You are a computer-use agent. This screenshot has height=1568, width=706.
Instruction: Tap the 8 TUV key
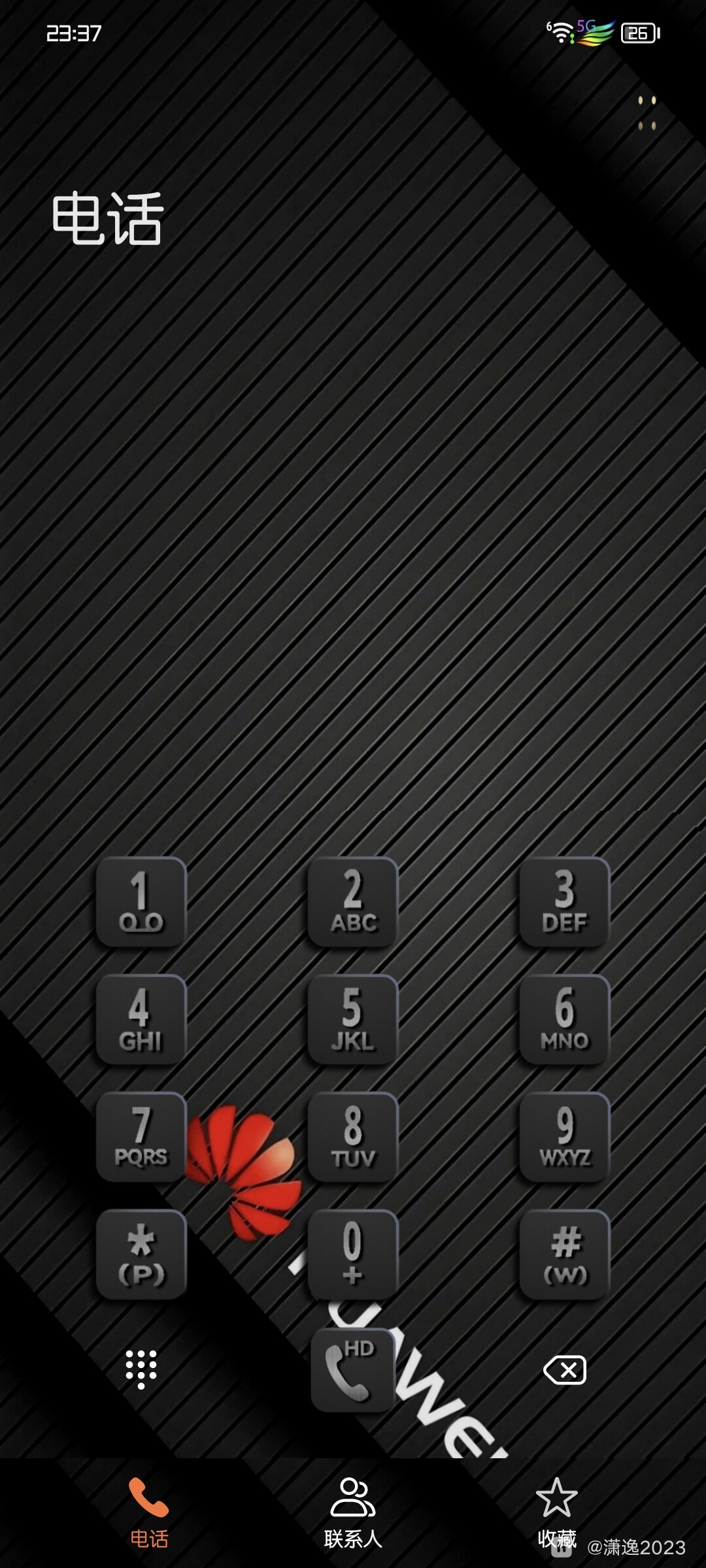coord(353,1137)
